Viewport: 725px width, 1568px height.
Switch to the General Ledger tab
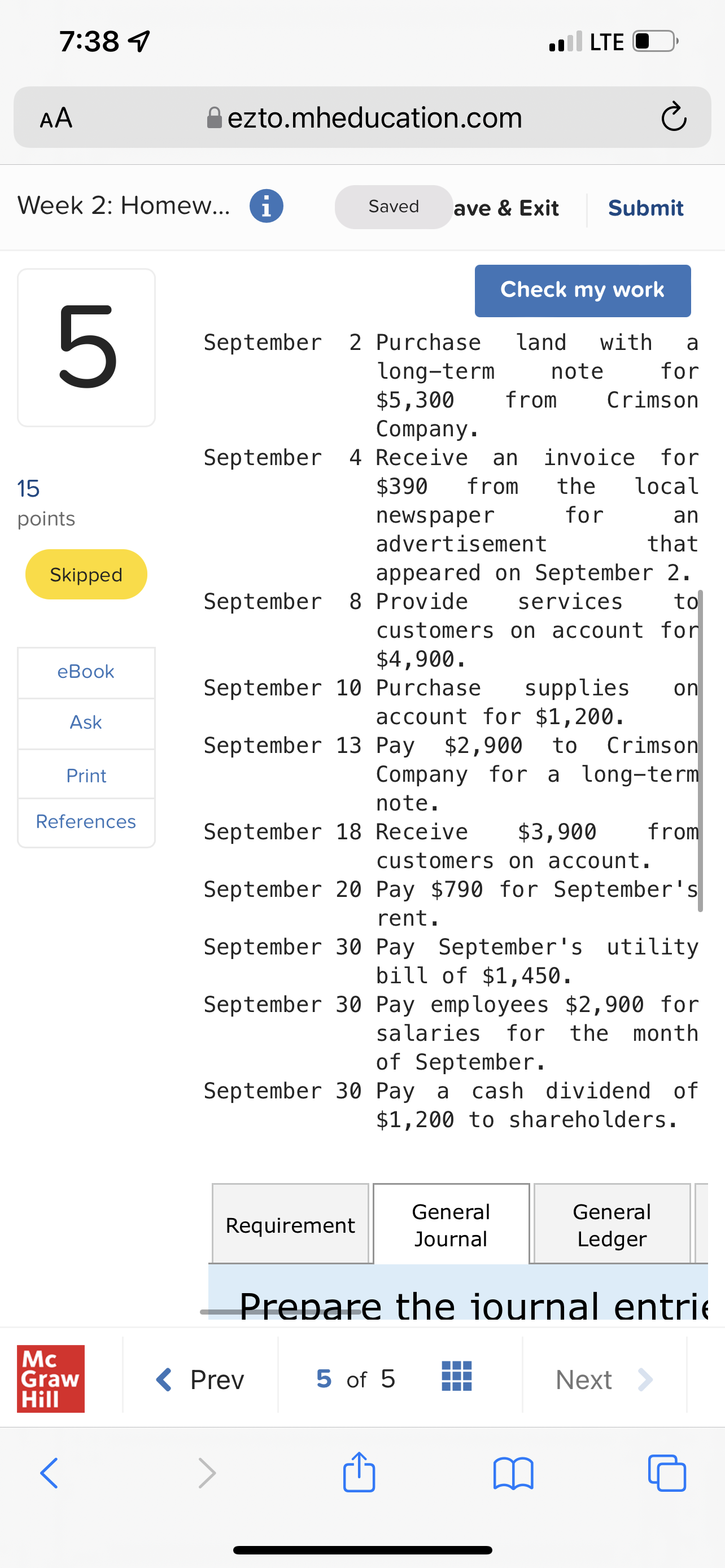coord(611,1225)
